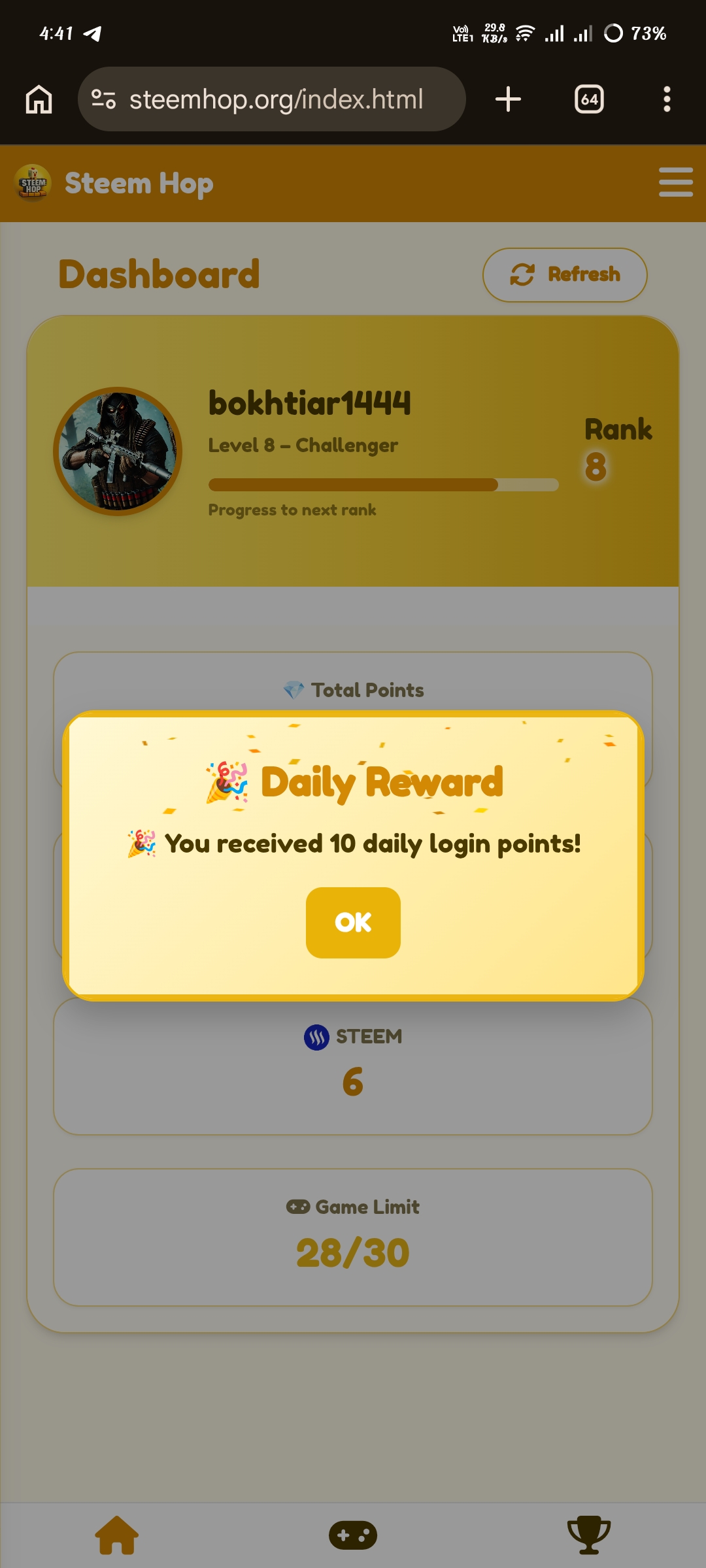Open a new browser tab

pyautogui.click(x=508, y=99)
